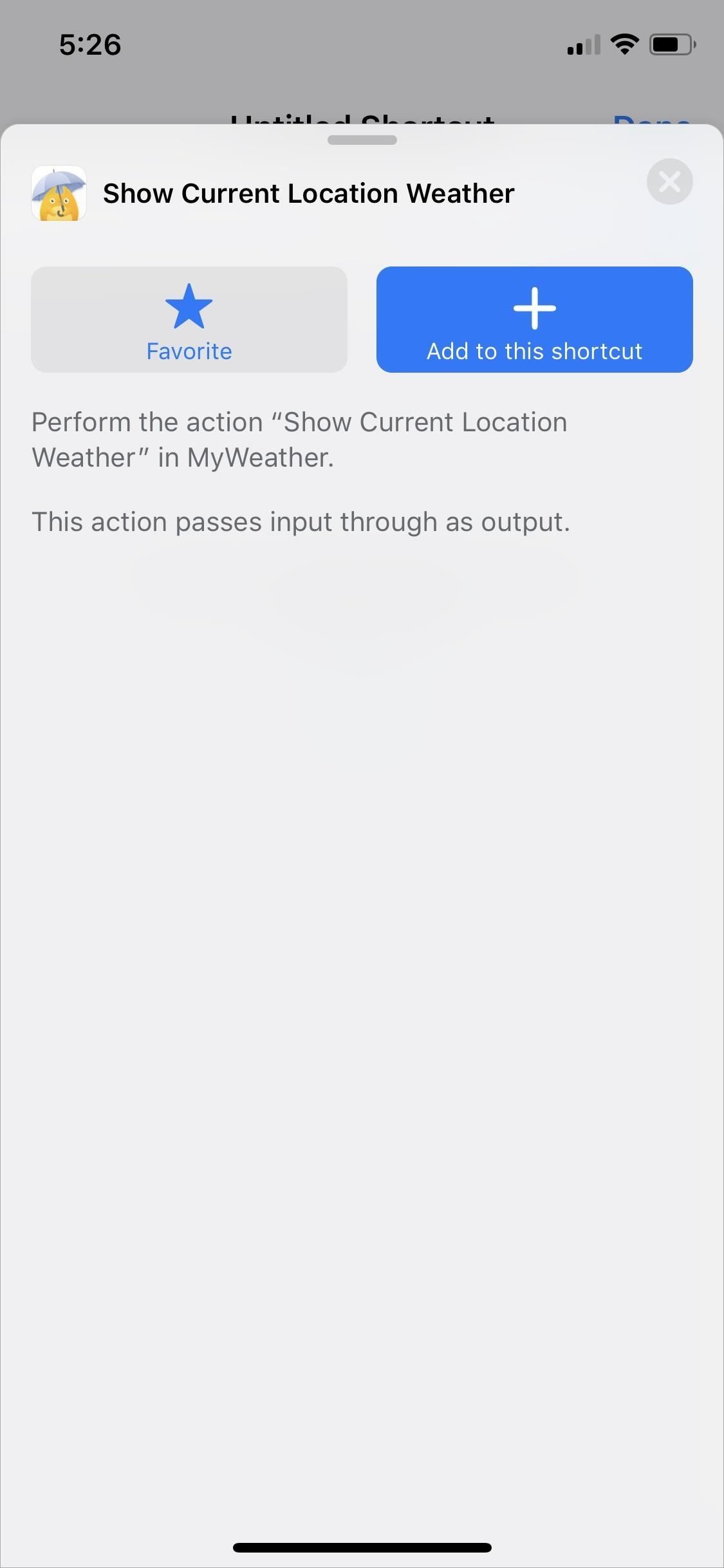Image resolution: width=724 pixels, height=1568 pixels.
Task: Tap the home indicator bar
Action: (x=362, y=1547)
